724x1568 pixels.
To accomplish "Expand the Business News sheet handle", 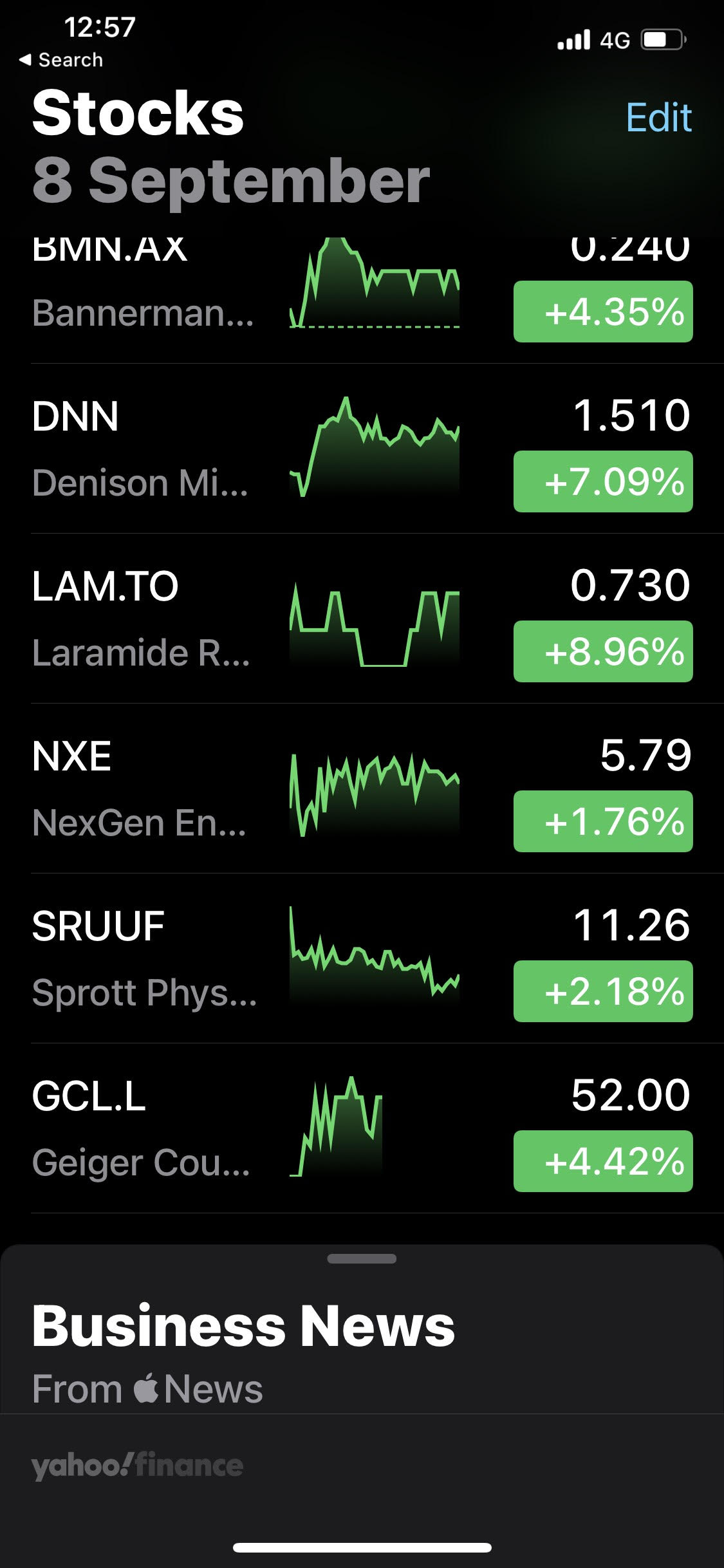I will coord(362,1259).
